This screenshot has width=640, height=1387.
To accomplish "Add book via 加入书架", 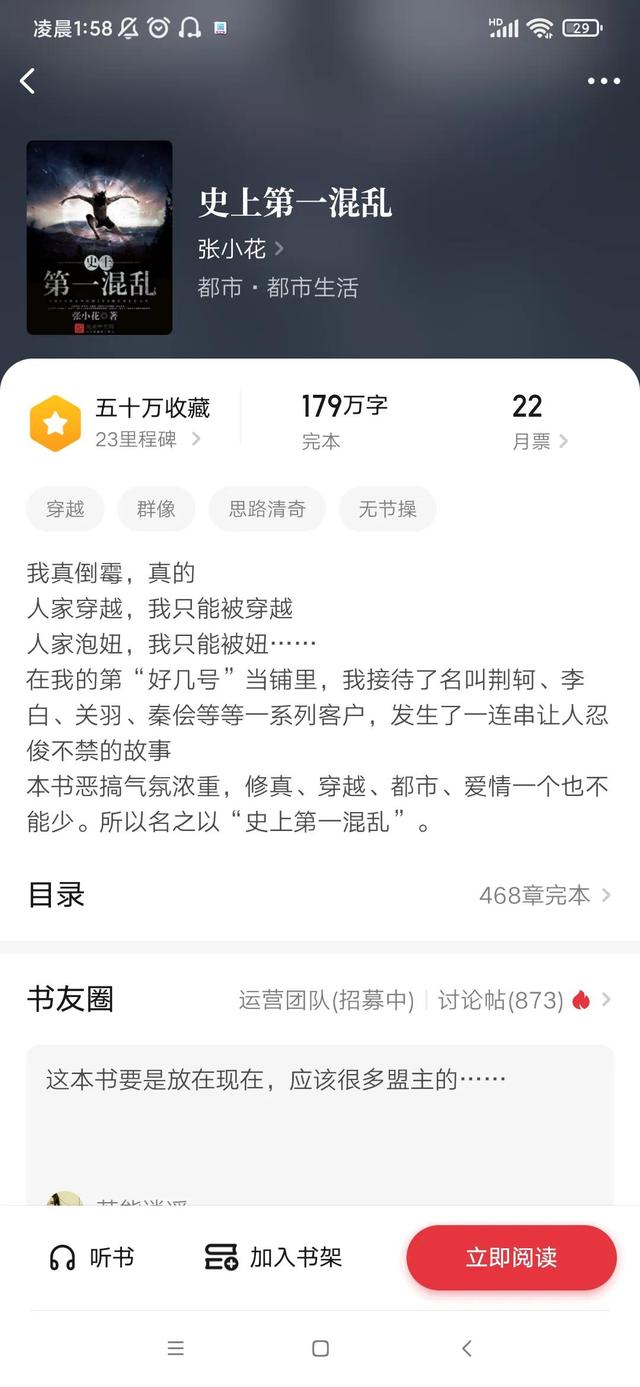I will coord(273,1258).
